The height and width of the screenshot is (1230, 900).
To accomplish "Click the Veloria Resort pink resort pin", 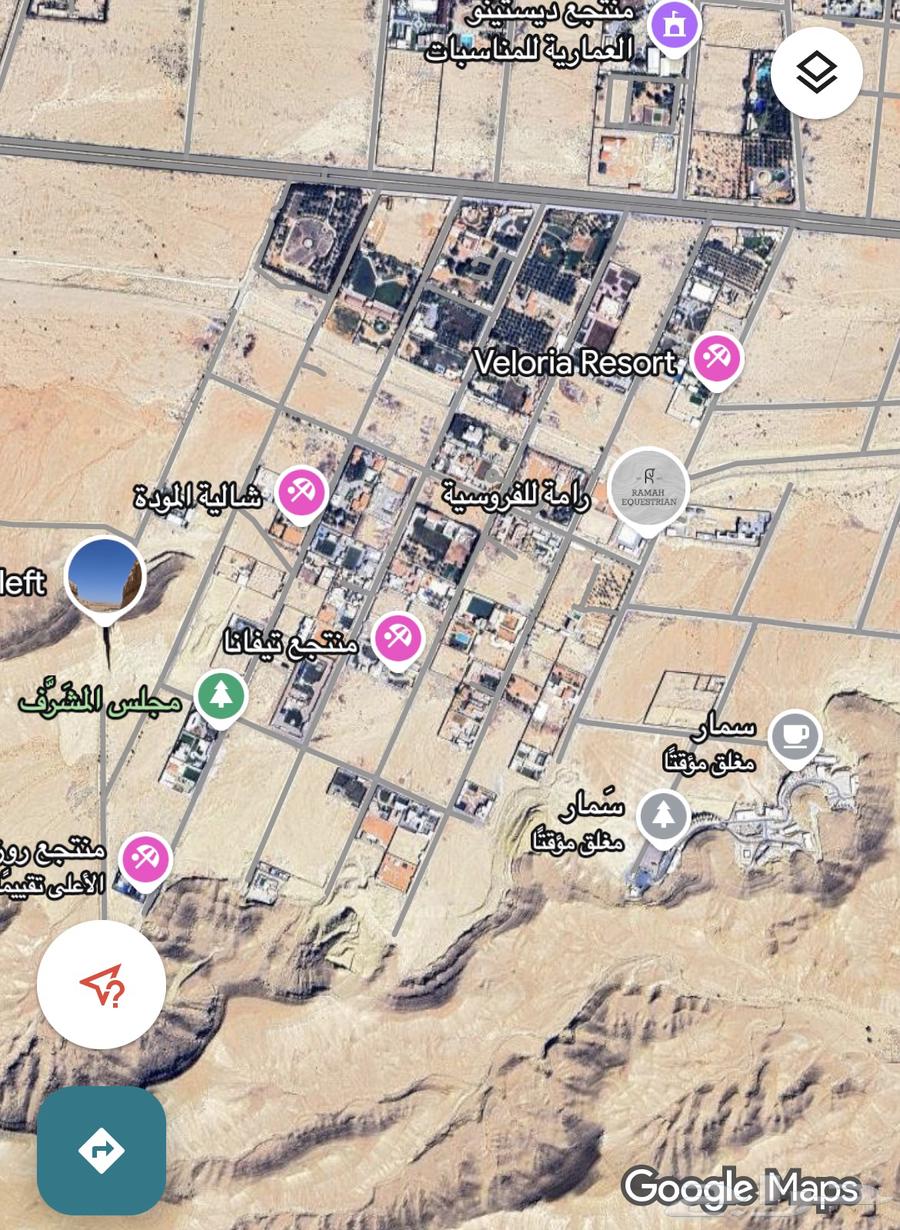I will (716, 358).
